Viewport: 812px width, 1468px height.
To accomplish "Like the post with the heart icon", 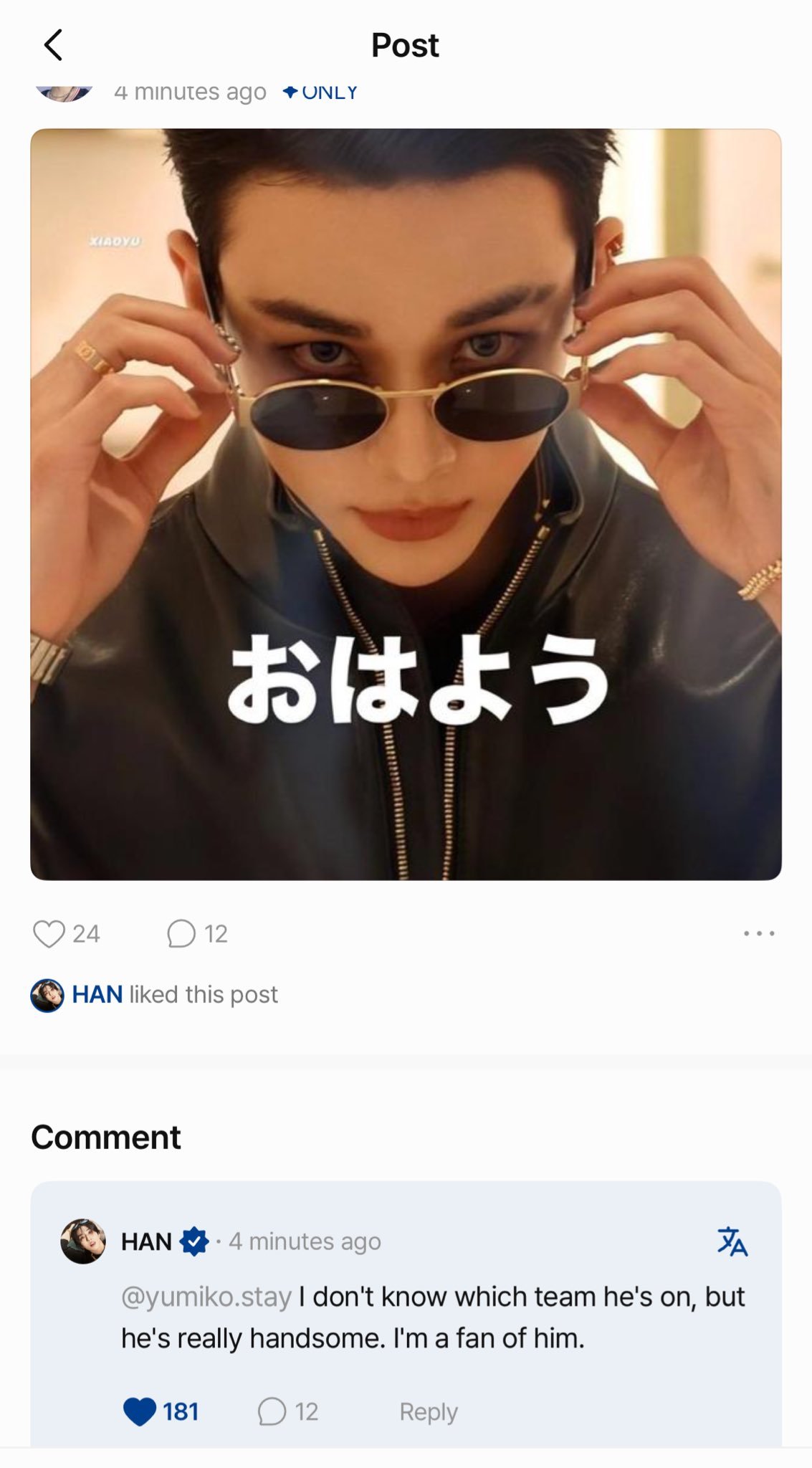I will point(49,933).
